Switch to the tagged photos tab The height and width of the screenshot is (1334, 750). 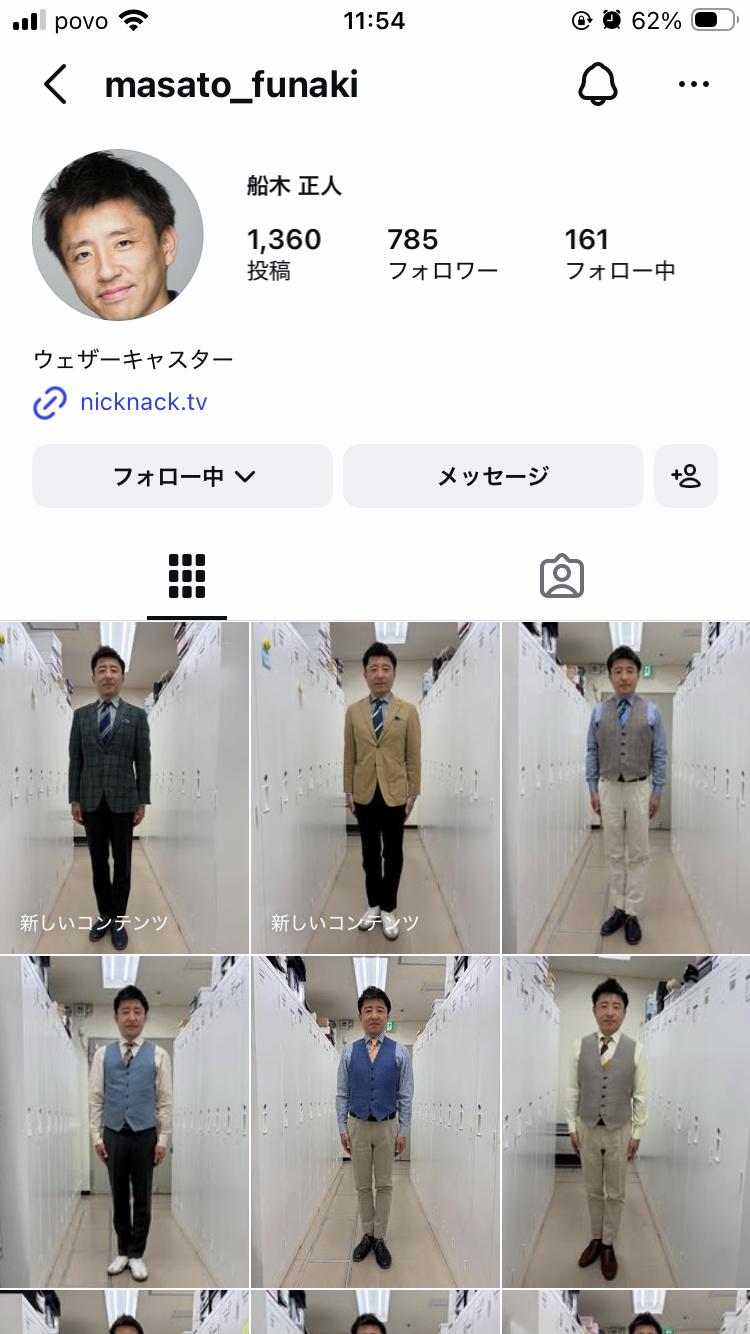coord(561,576)
